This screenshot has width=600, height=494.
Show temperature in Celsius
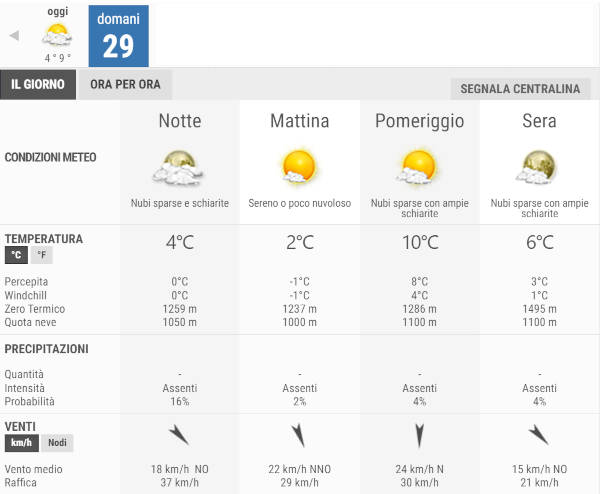tap(16, 255)
